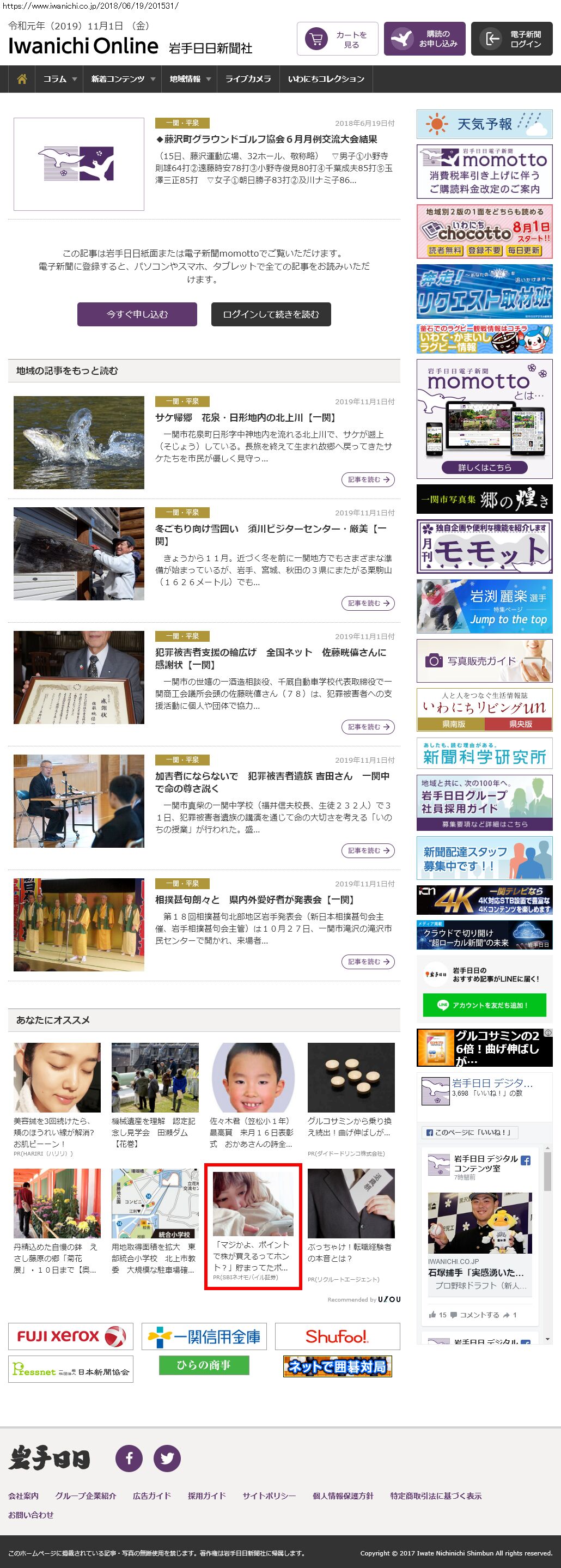
Task: View the cart with カートを見る
Action: [x=337, y=40]
